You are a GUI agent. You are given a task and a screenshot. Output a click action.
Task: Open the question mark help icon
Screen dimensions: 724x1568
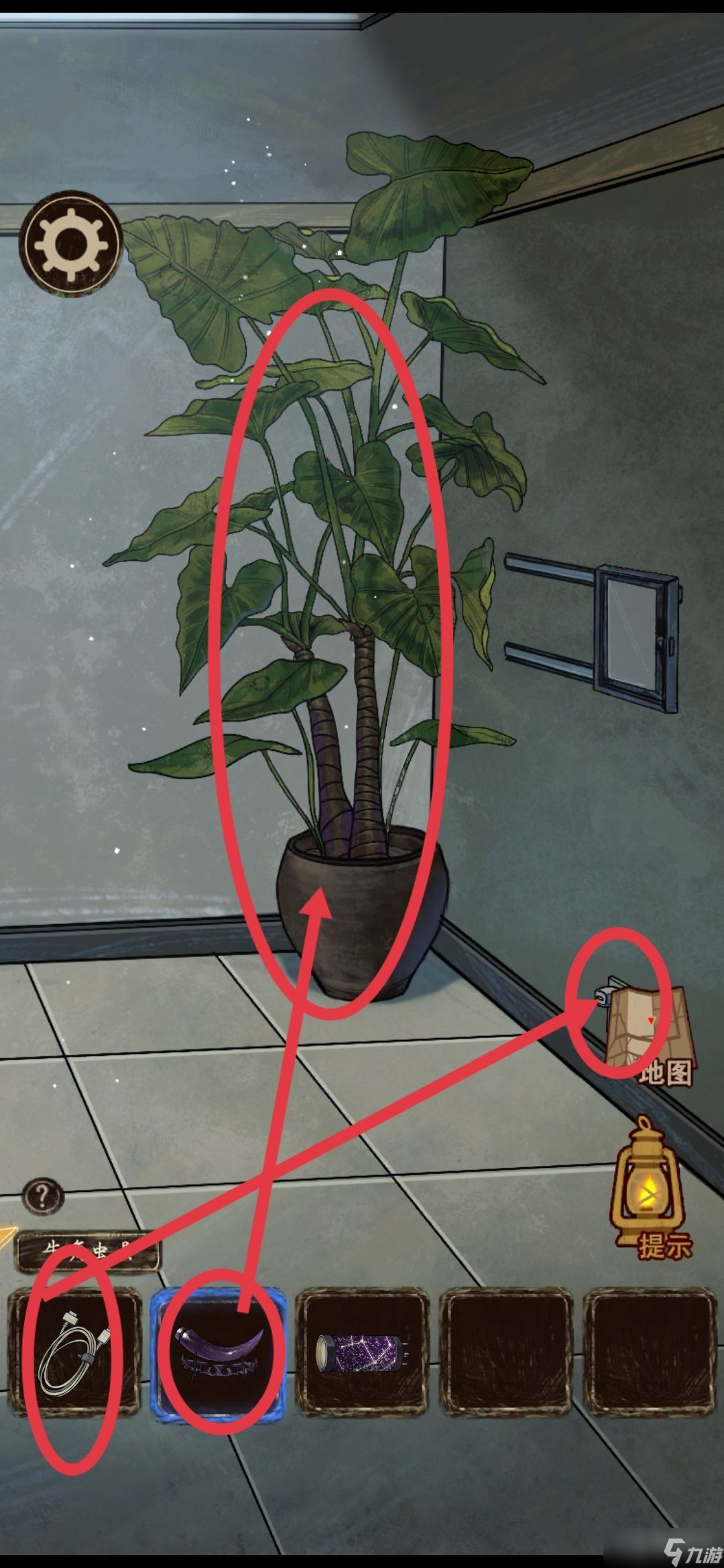[x=44, y=1194]
